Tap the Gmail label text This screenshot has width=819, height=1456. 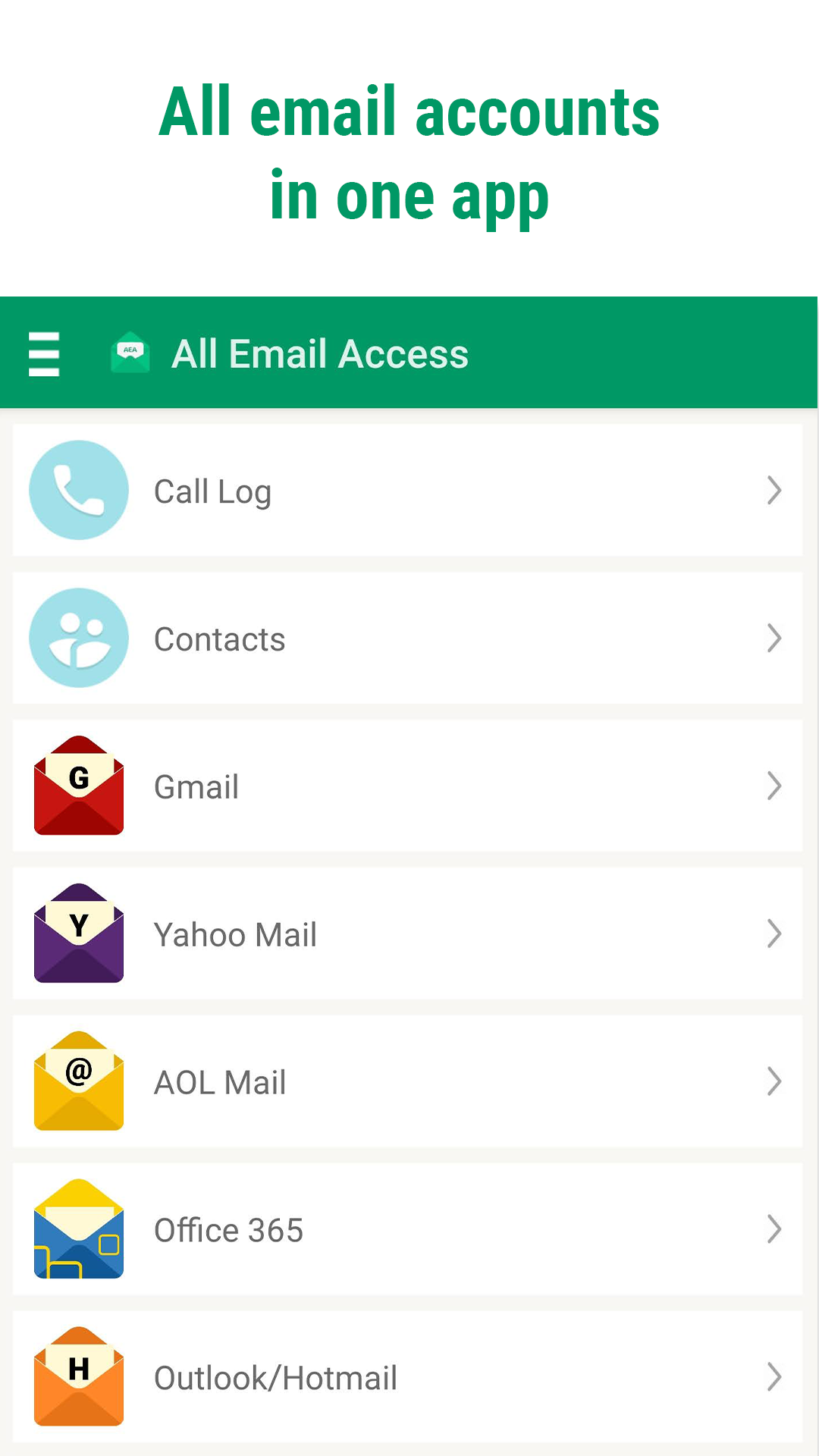click(x=196, y=786)
